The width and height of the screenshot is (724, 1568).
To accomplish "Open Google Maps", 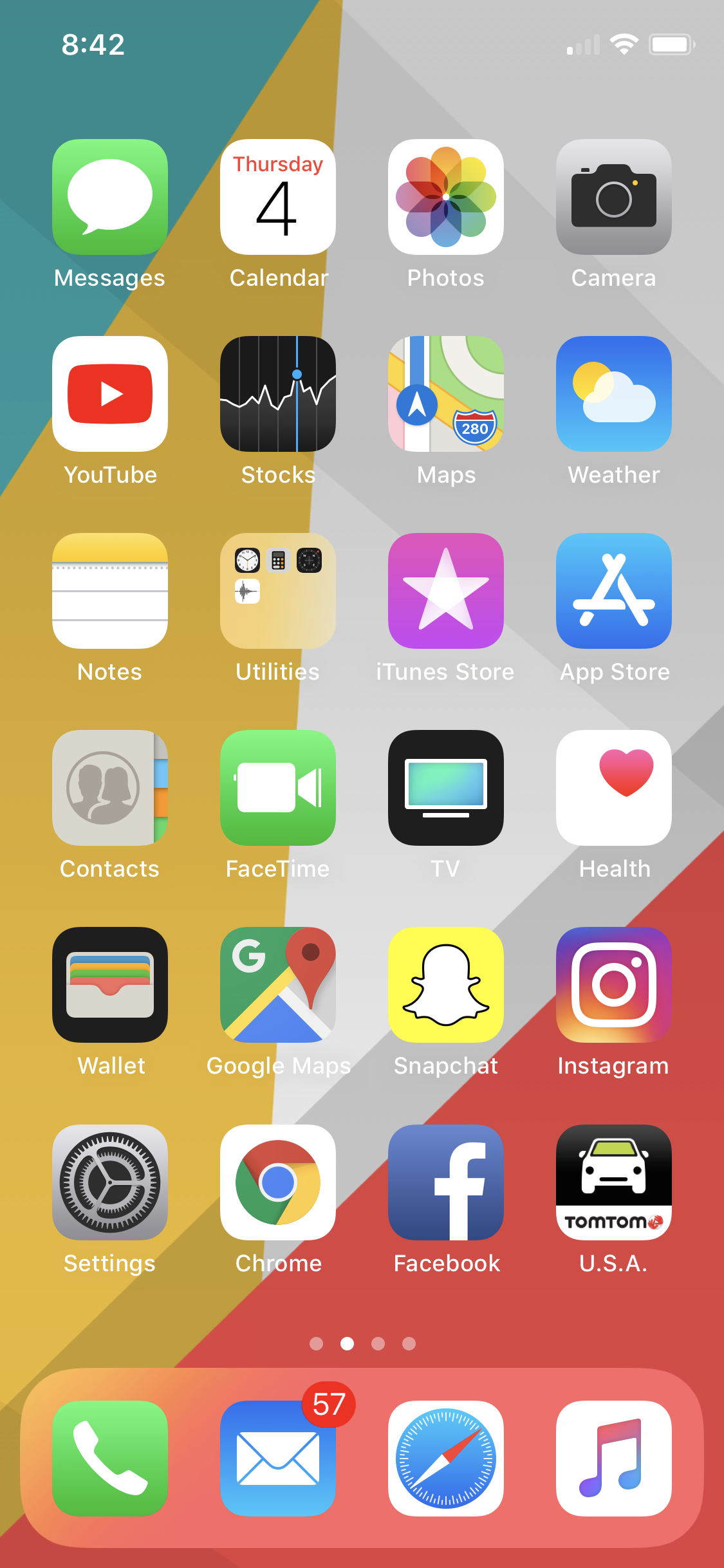I will coord(278,985).
